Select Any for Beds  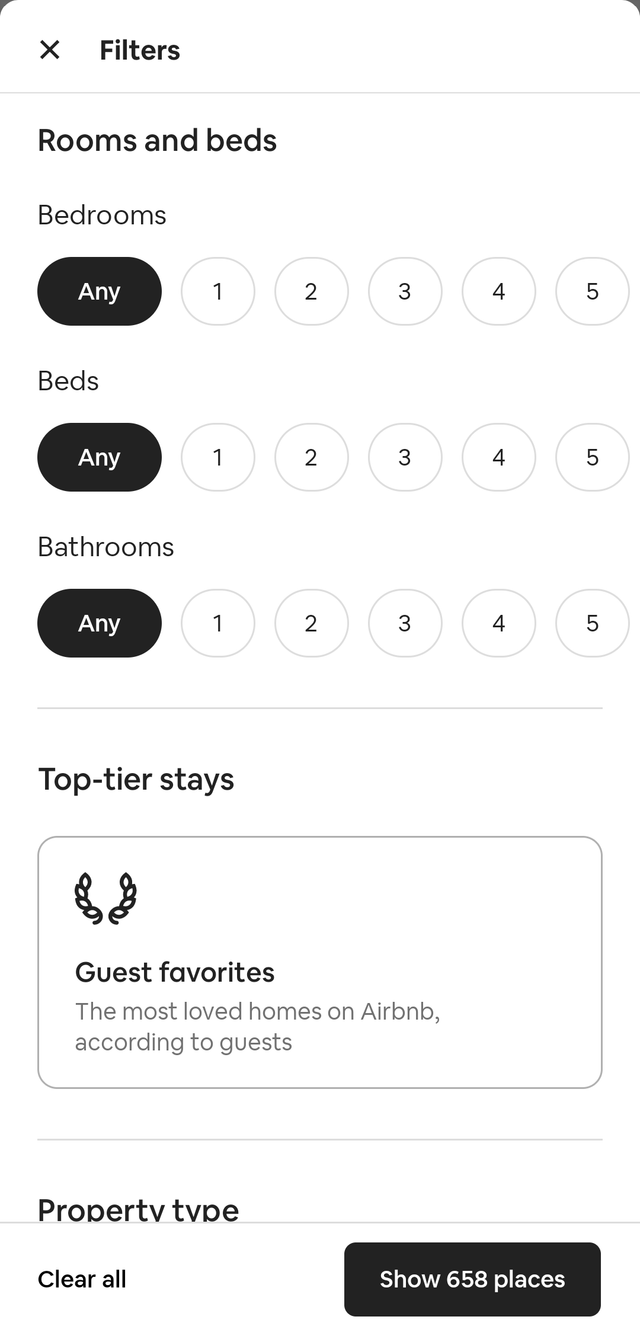click(99, 457)
